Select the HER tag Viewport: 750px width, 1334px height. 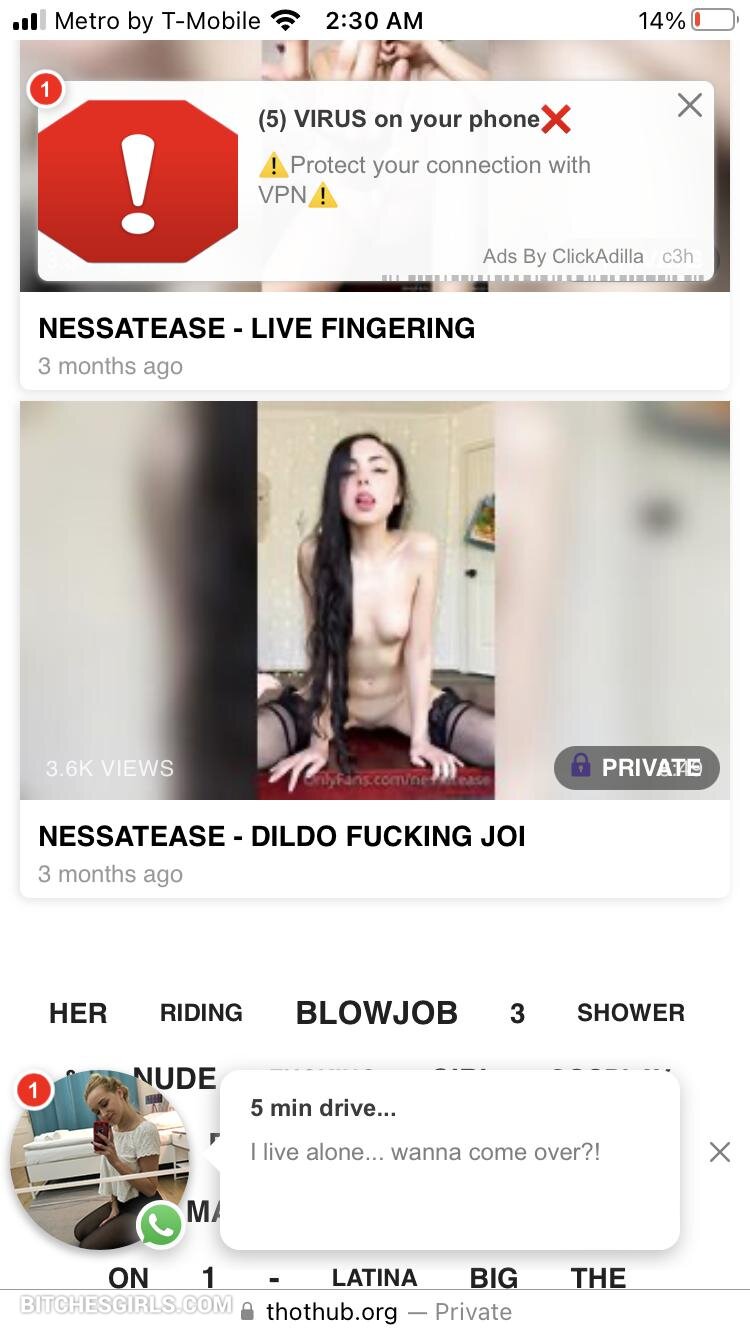click(78, 1013)
